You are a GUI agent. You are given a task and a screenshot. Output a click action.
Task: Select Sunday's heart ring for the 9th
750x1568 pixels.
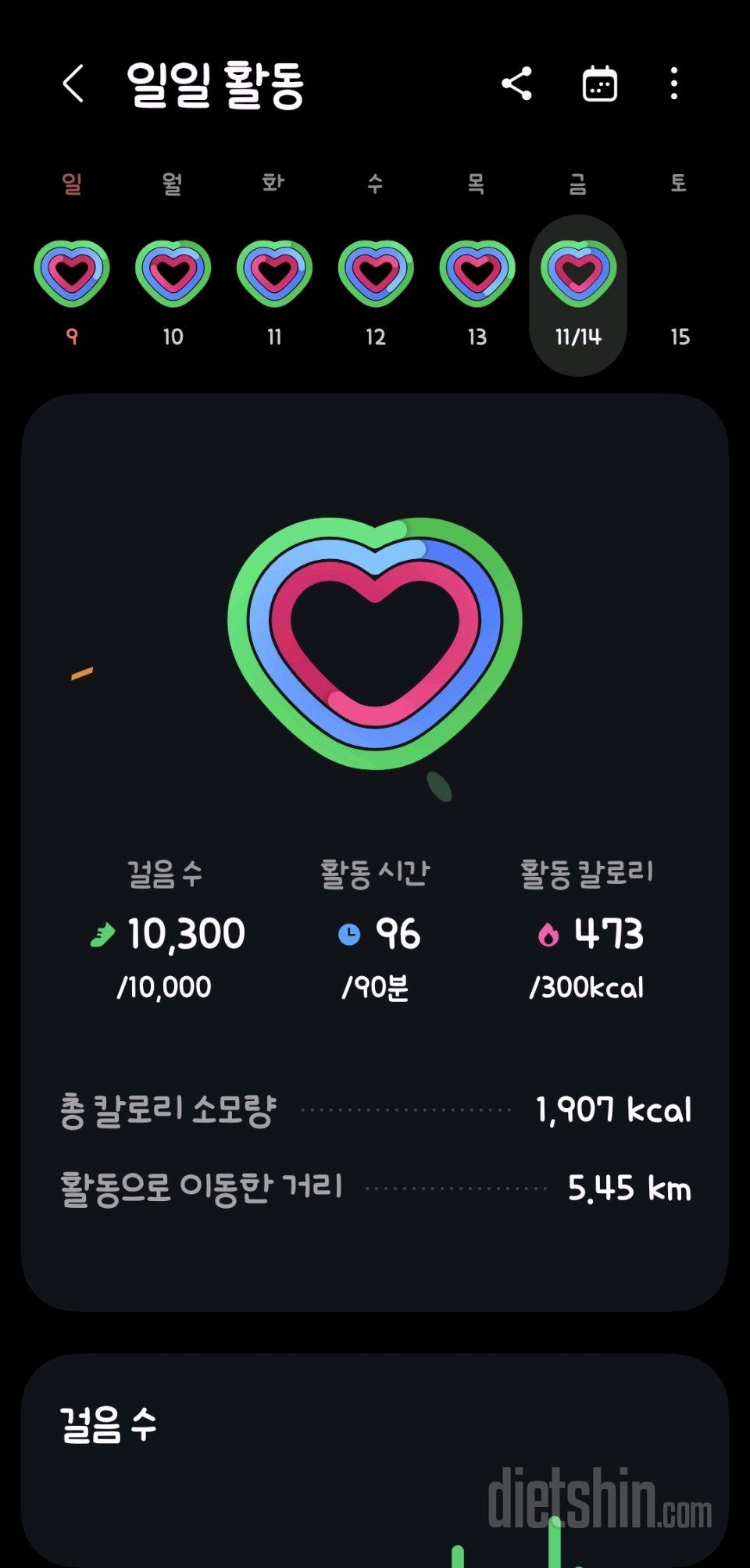pos(71,272)
